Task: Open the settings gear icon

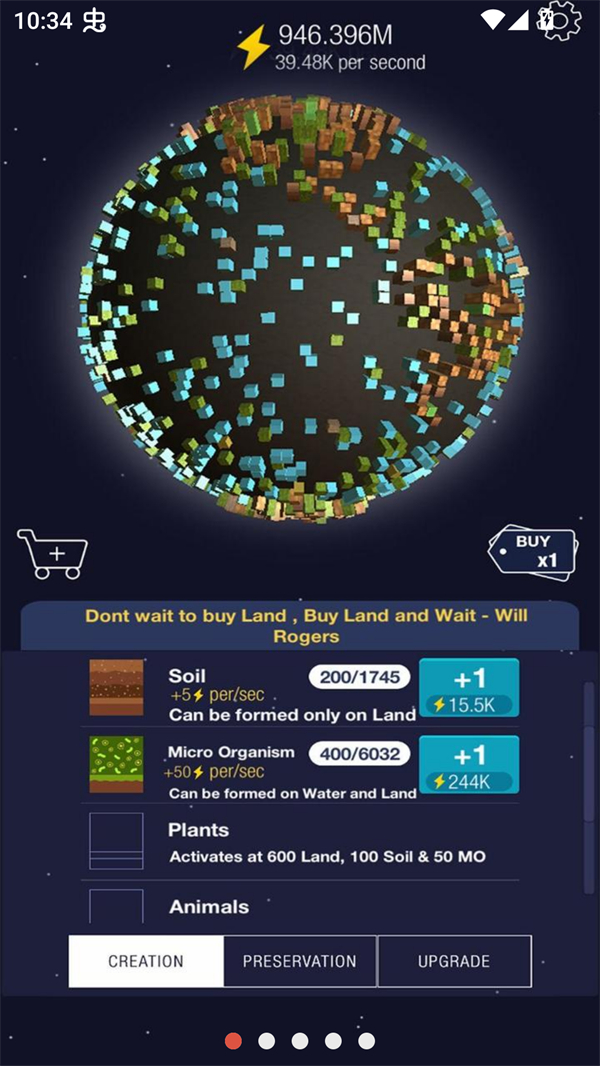Action: pos(562,21)
